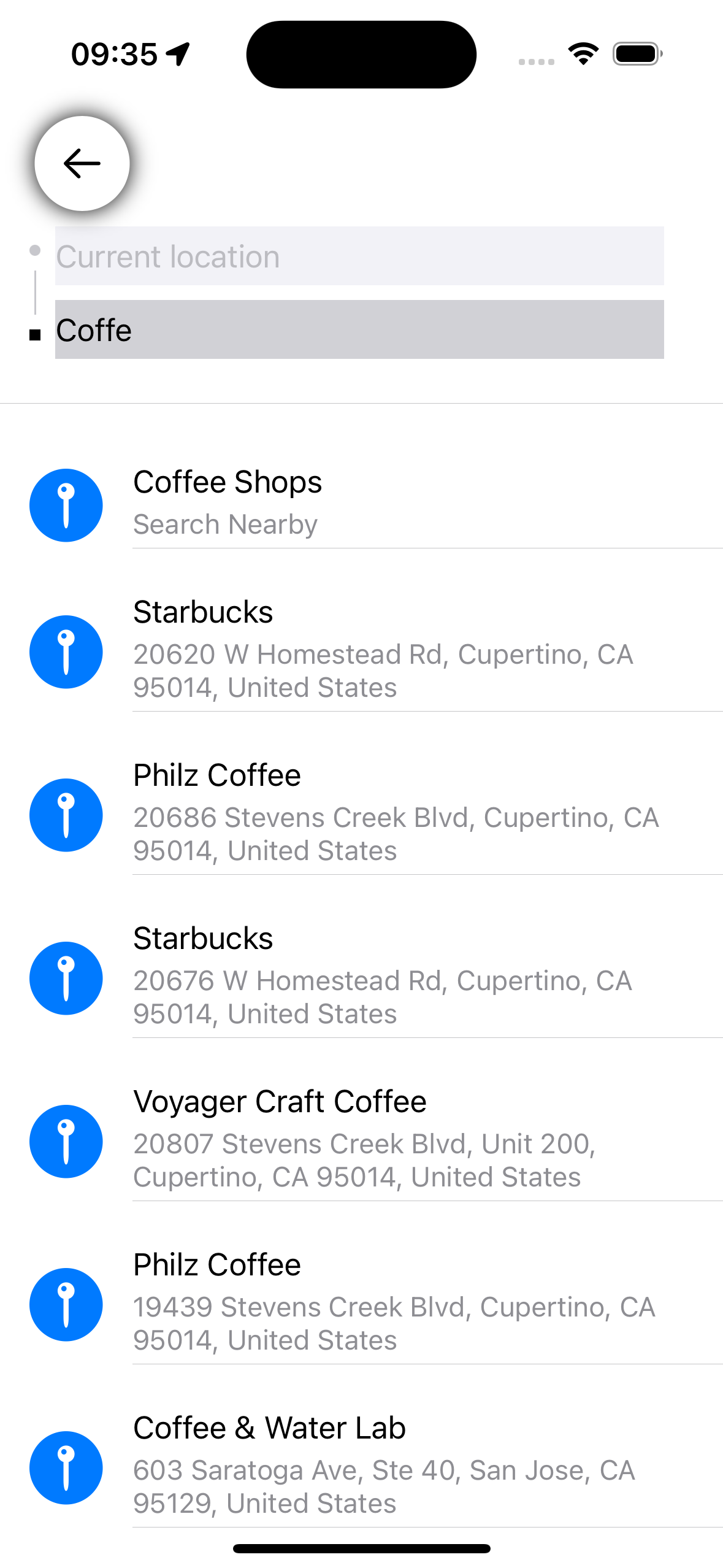
Task: Select Philz Coffee at 19439 Stevens Creek Blvd
Action: [x=368, y=1303]
